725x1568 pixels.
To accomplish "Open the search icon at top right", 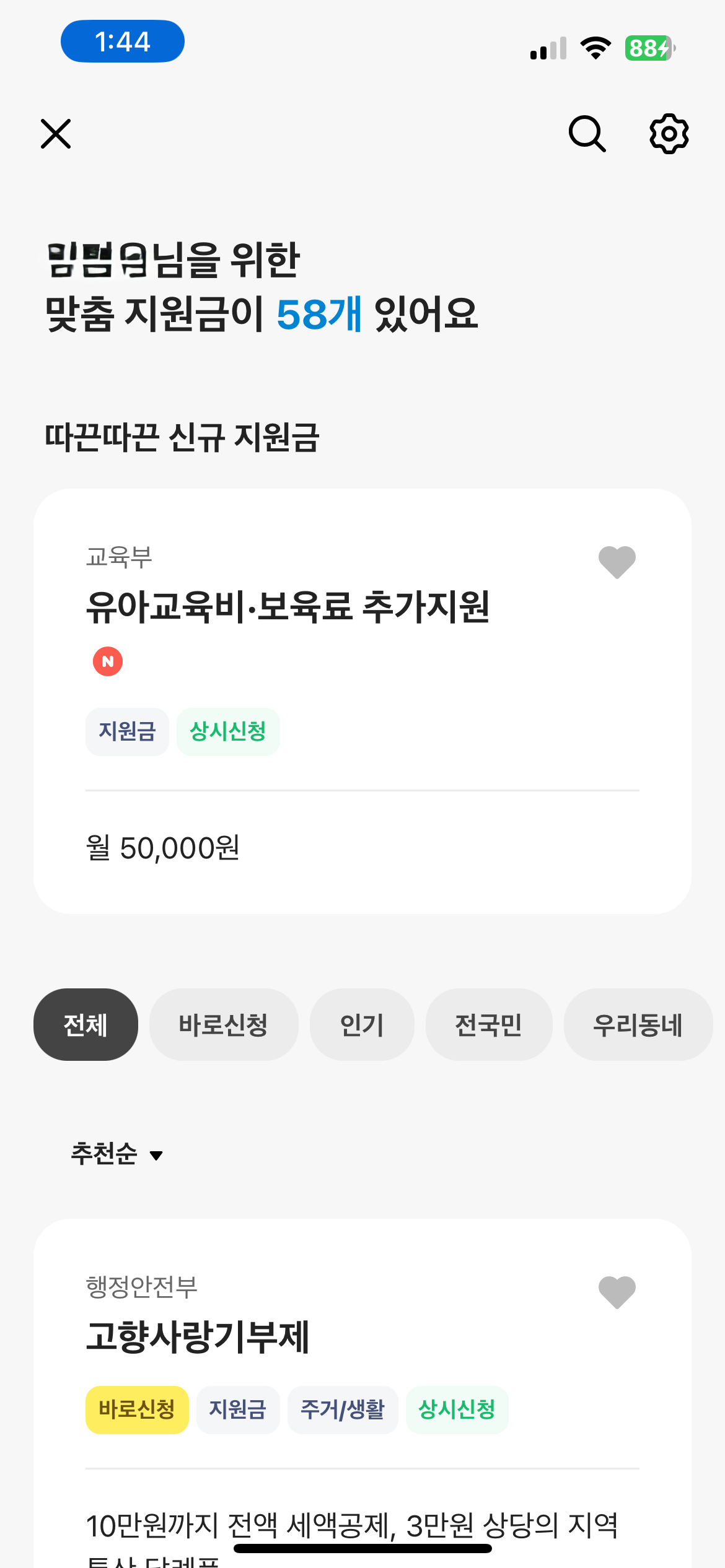I will [587, 133].
